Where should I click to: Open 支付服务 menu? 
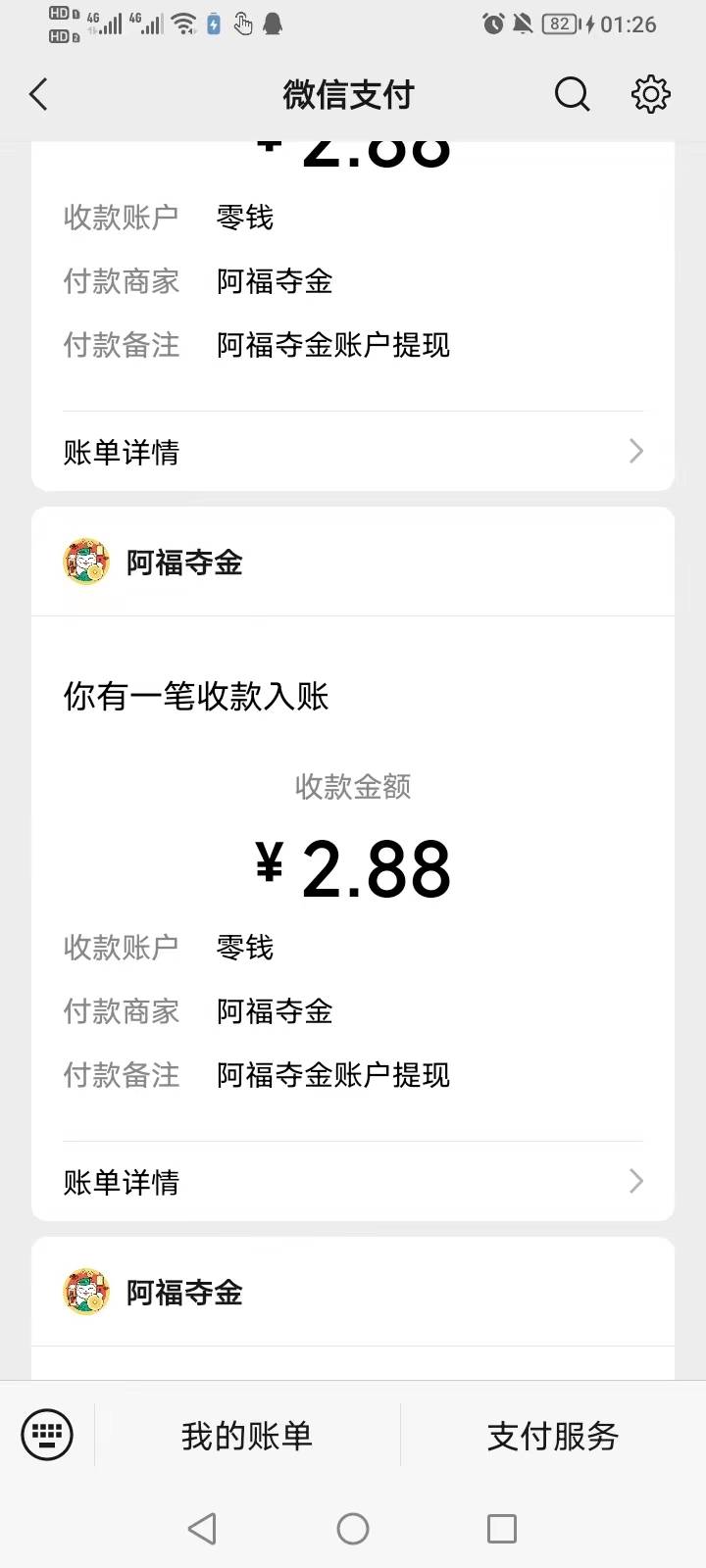pyautogui.click(x=553, y=1436)
